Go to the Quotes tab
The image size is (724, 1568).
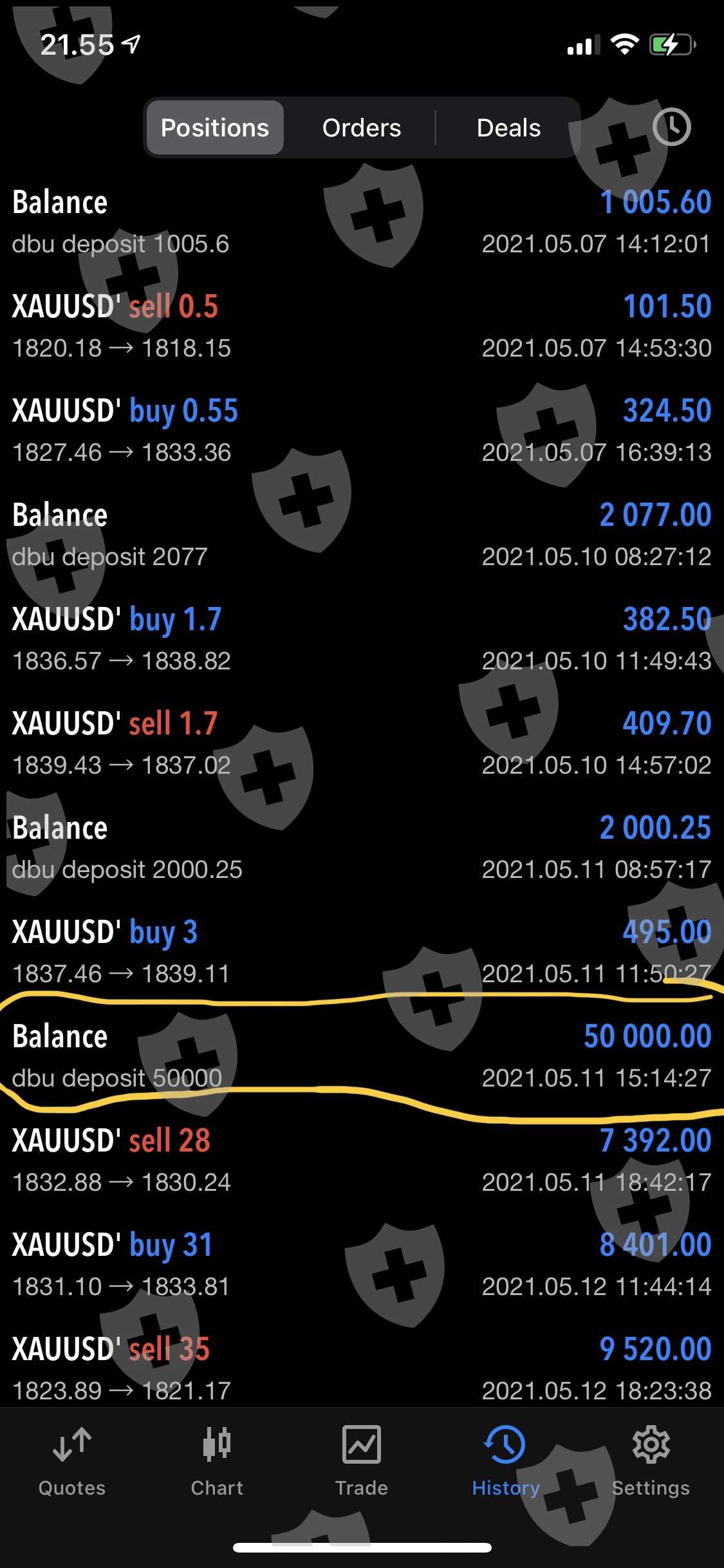click(x=71, y=1460)
